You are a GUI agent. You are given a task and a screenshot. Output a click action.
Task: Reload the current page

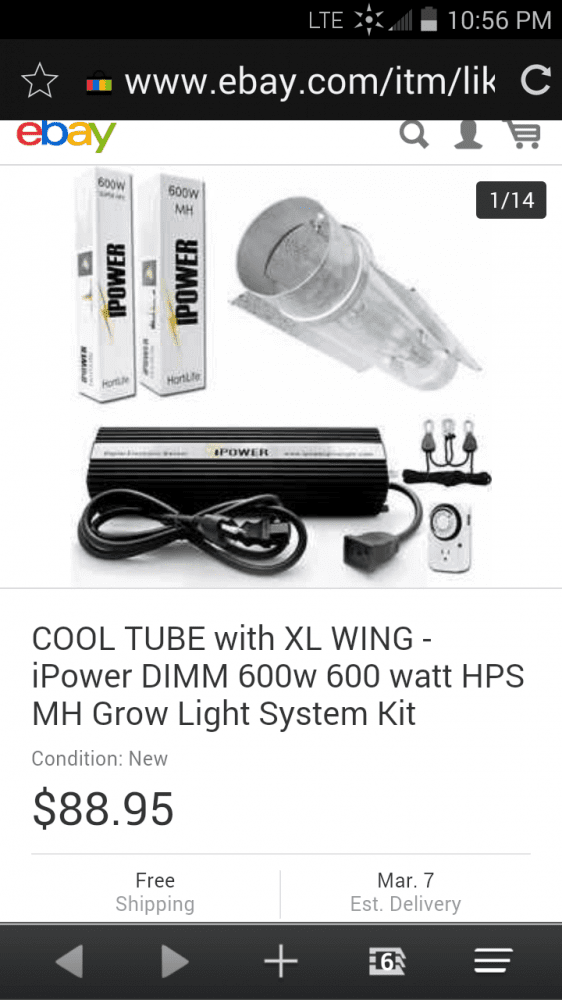tap(535, 81)
